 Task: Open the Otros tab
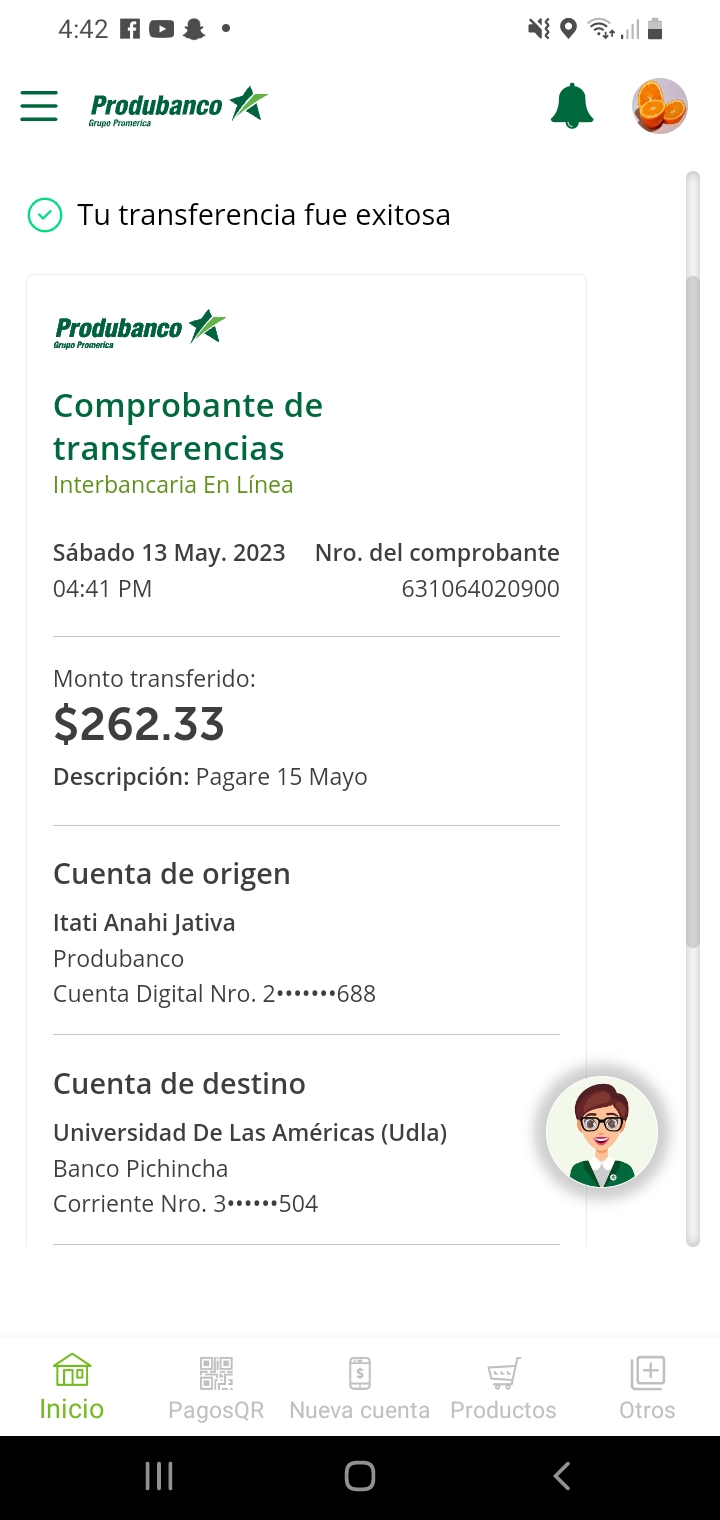tap(647, 1387)
